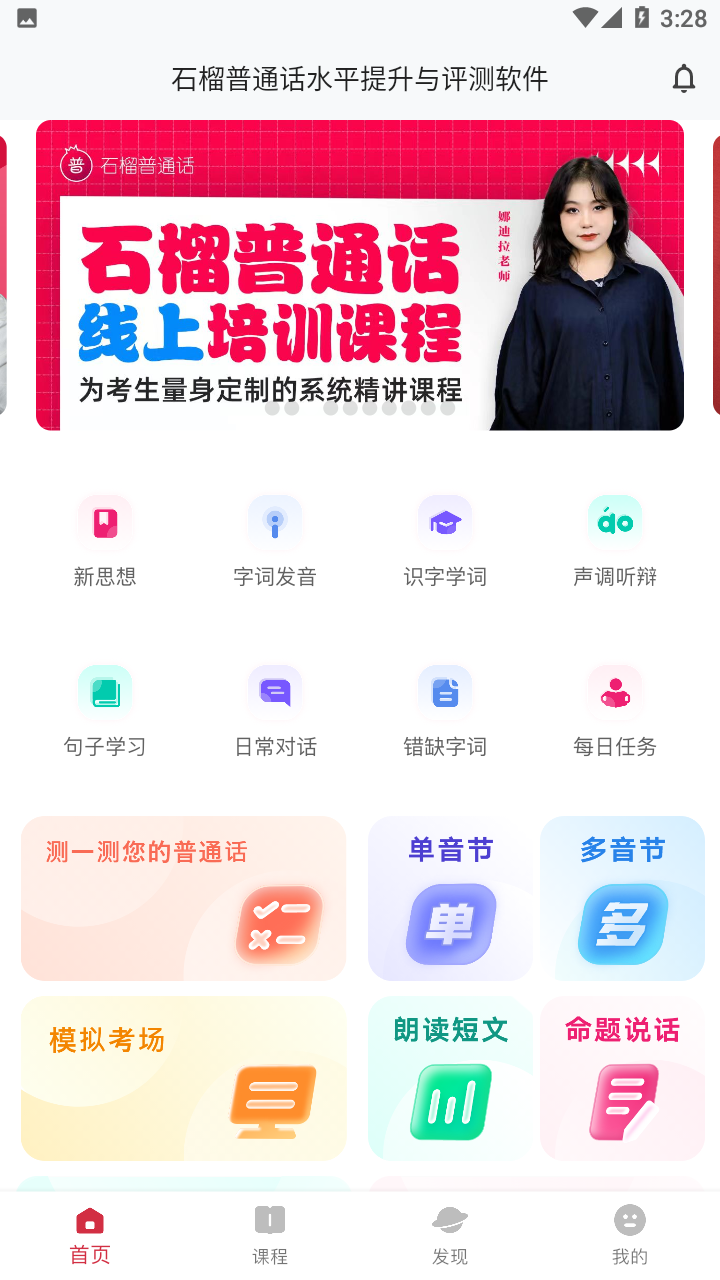Open the notifications bell

[683, 79]
